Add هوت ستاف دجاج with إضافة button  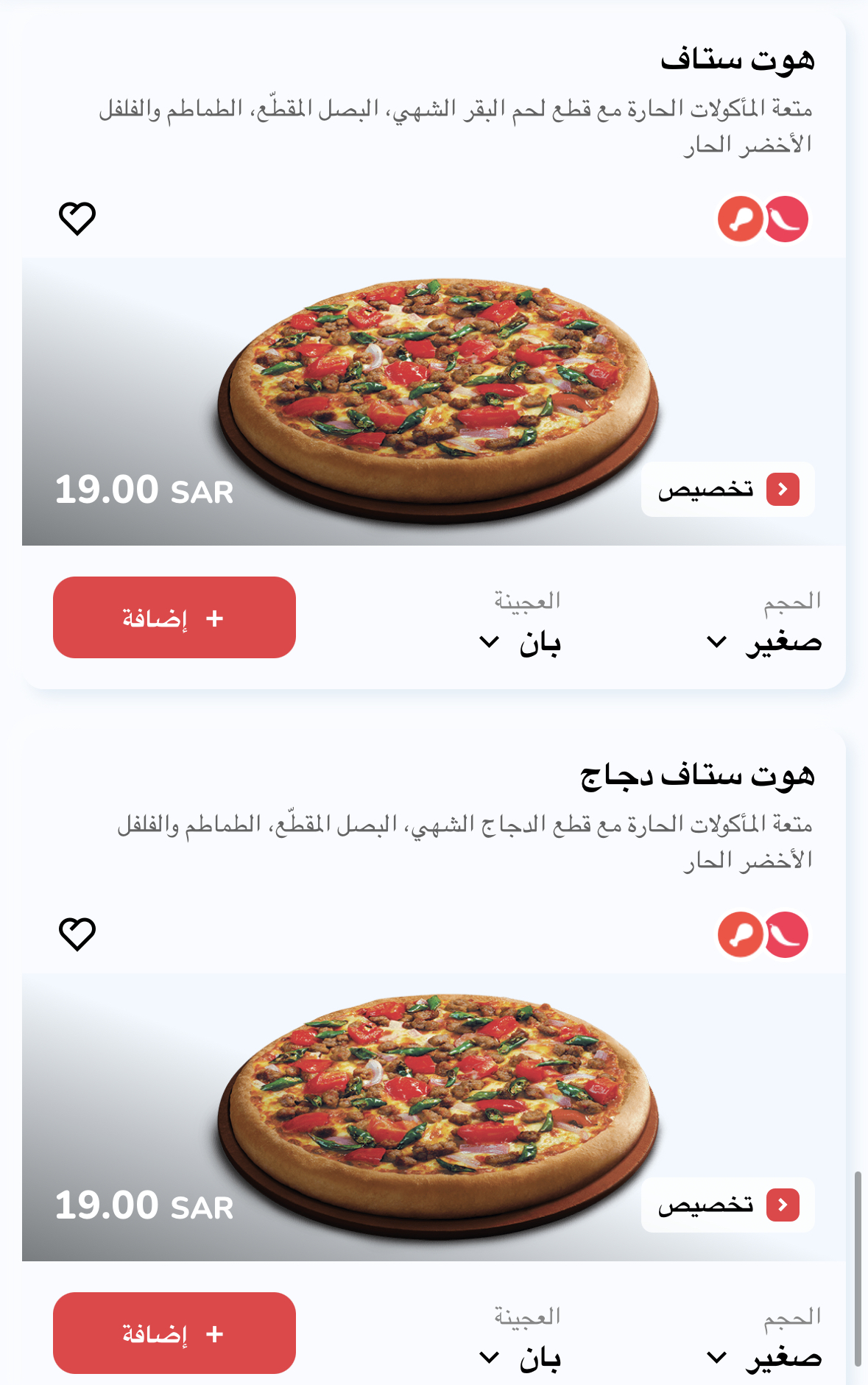(174, 1333)
